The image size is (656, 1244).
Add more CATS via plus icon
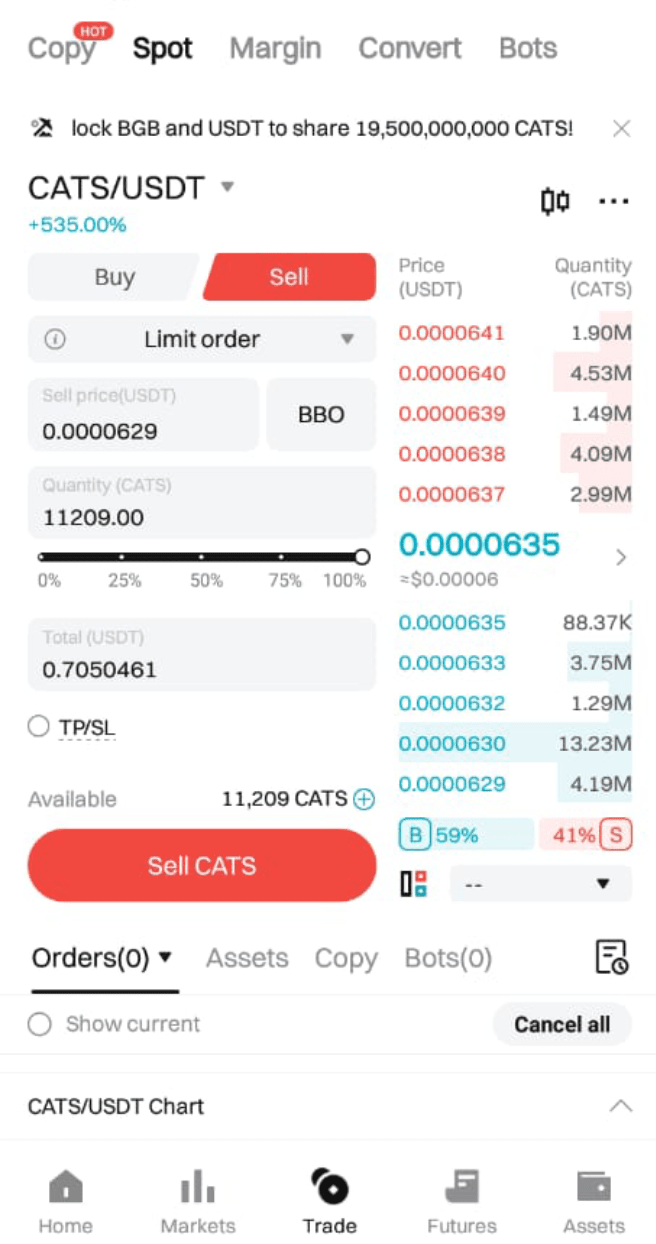coord(364,799)
